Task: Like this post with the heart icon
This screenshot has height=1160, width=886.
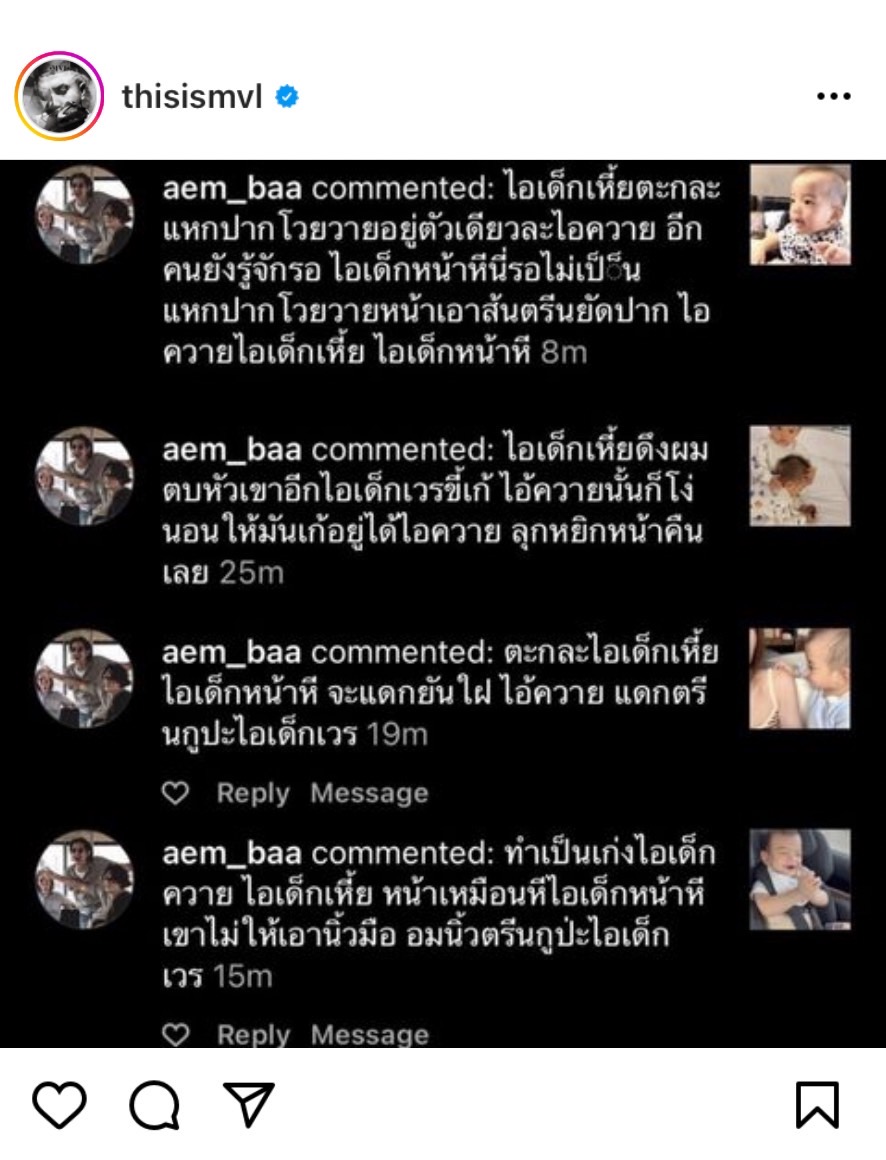Action: coord(59,1105)
